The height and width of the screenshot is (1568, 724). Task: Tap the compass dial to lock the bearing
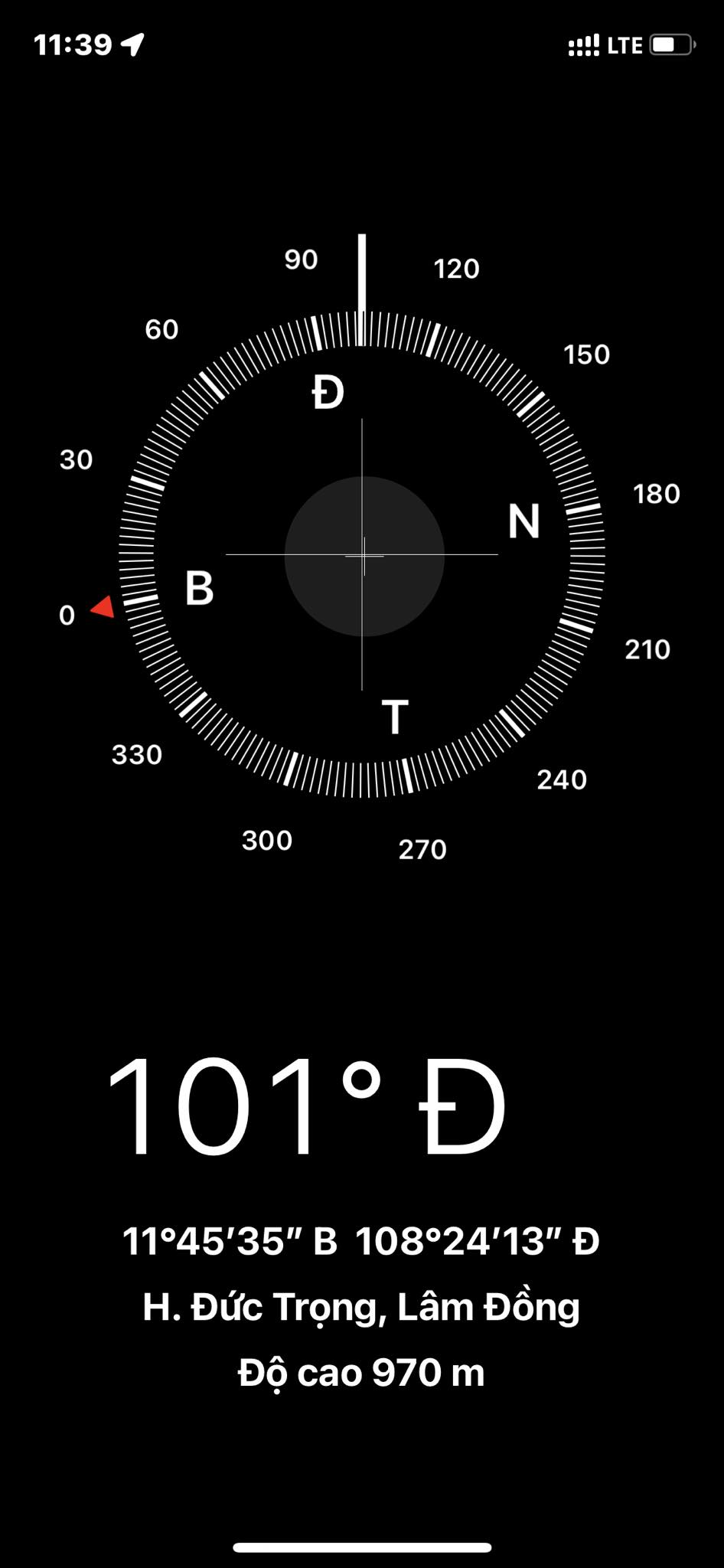click(363, 556)
